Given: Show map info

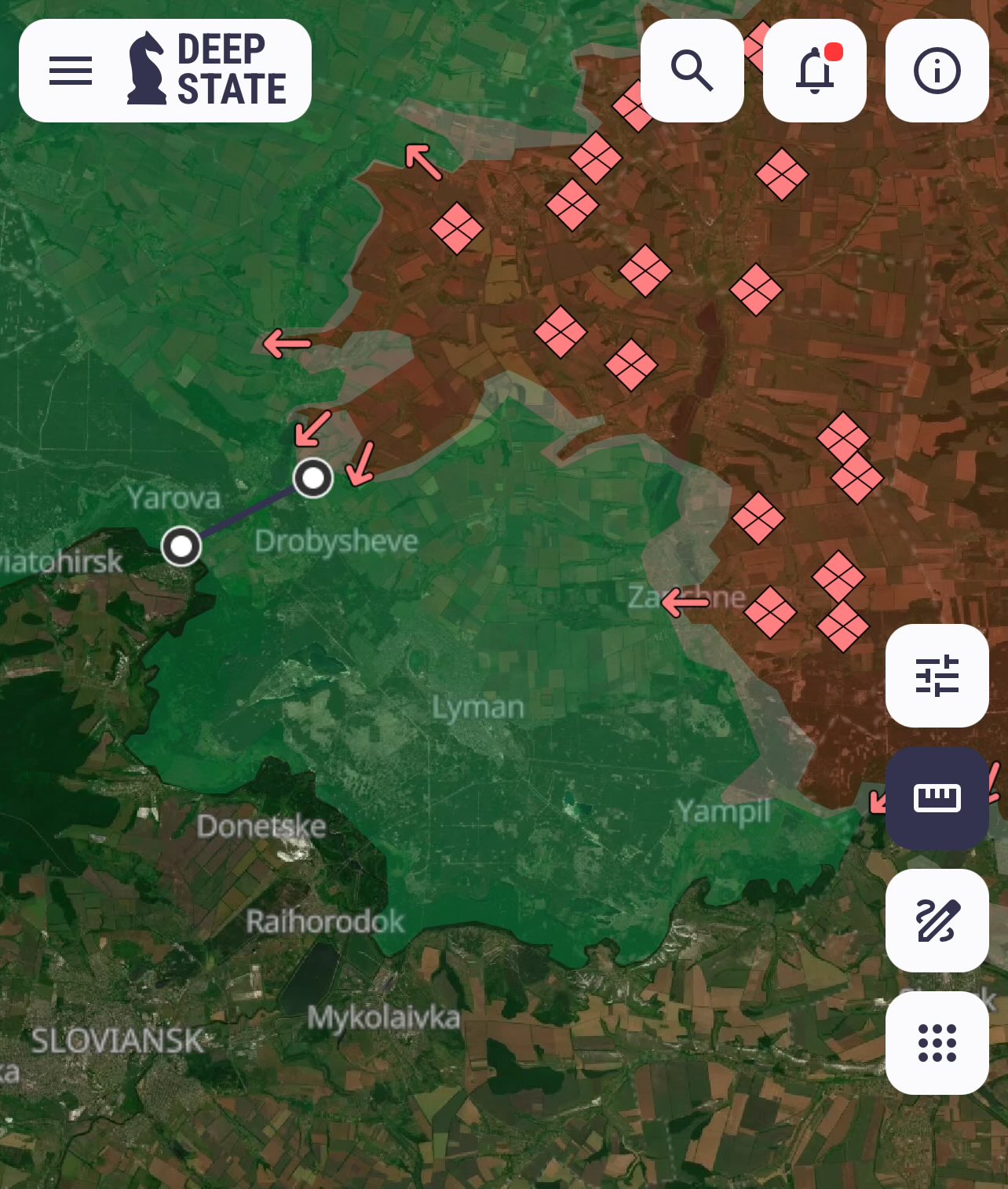Looking at the screenshot, I should (x=937, y=71).
